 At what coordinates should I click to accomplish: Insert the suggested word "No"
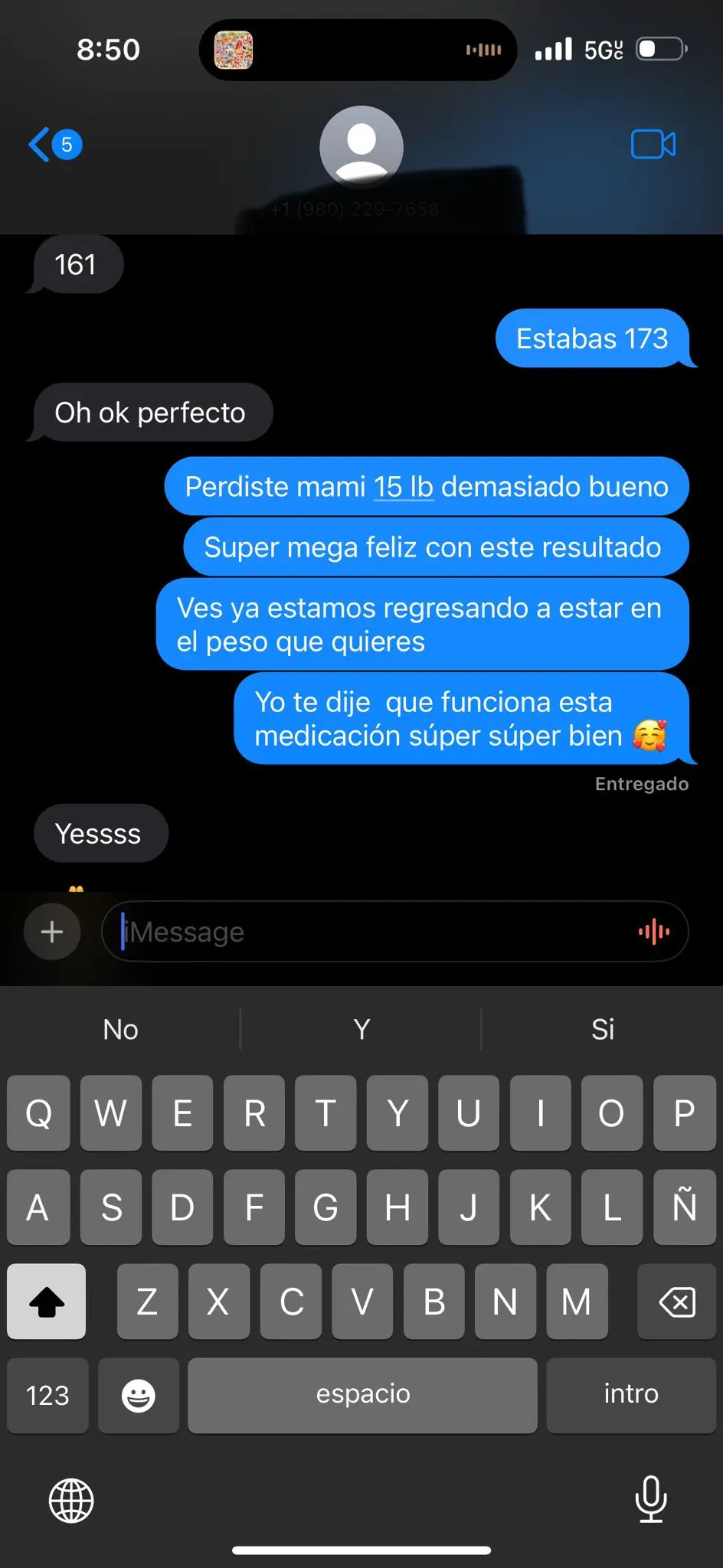pos(120,1030)
